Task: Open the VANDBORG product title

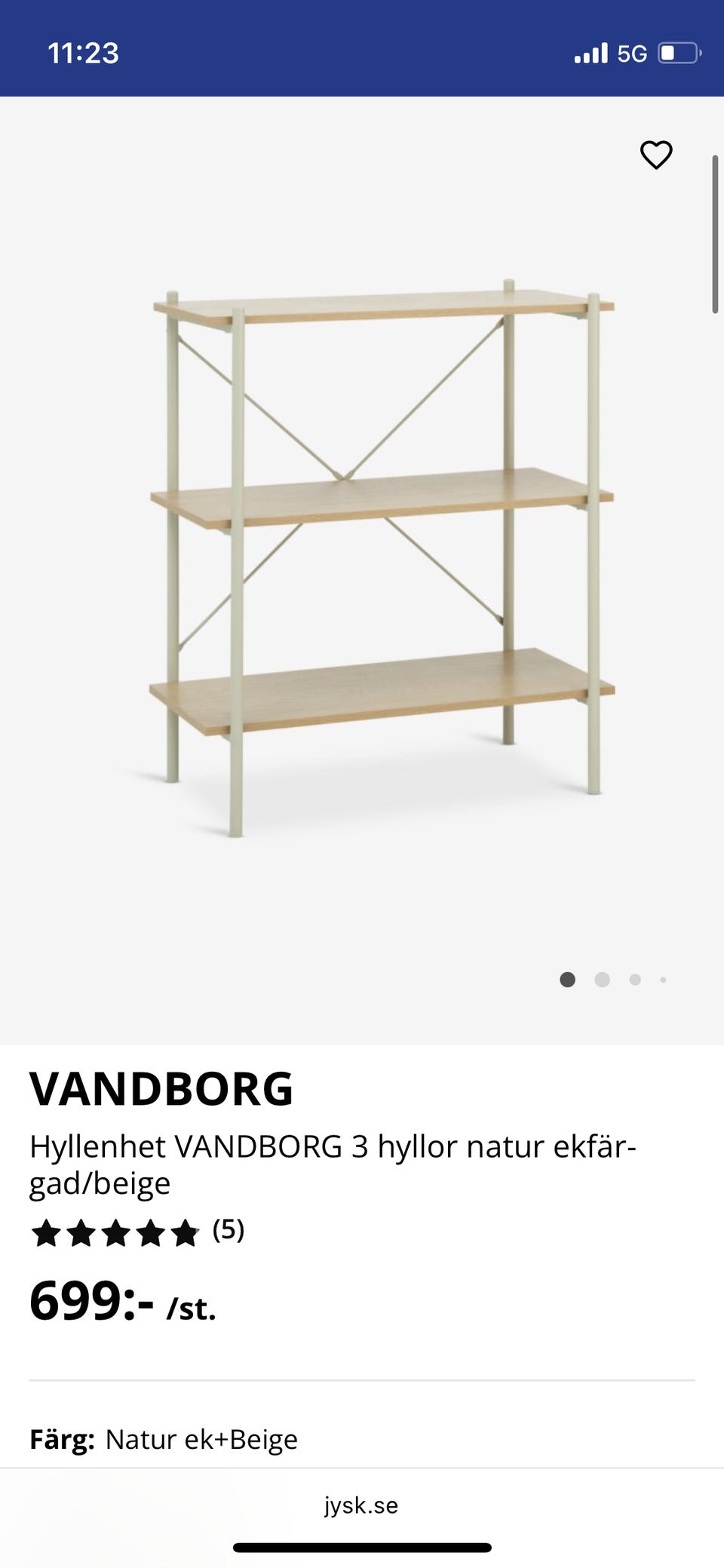Action: click(161, 1088)
